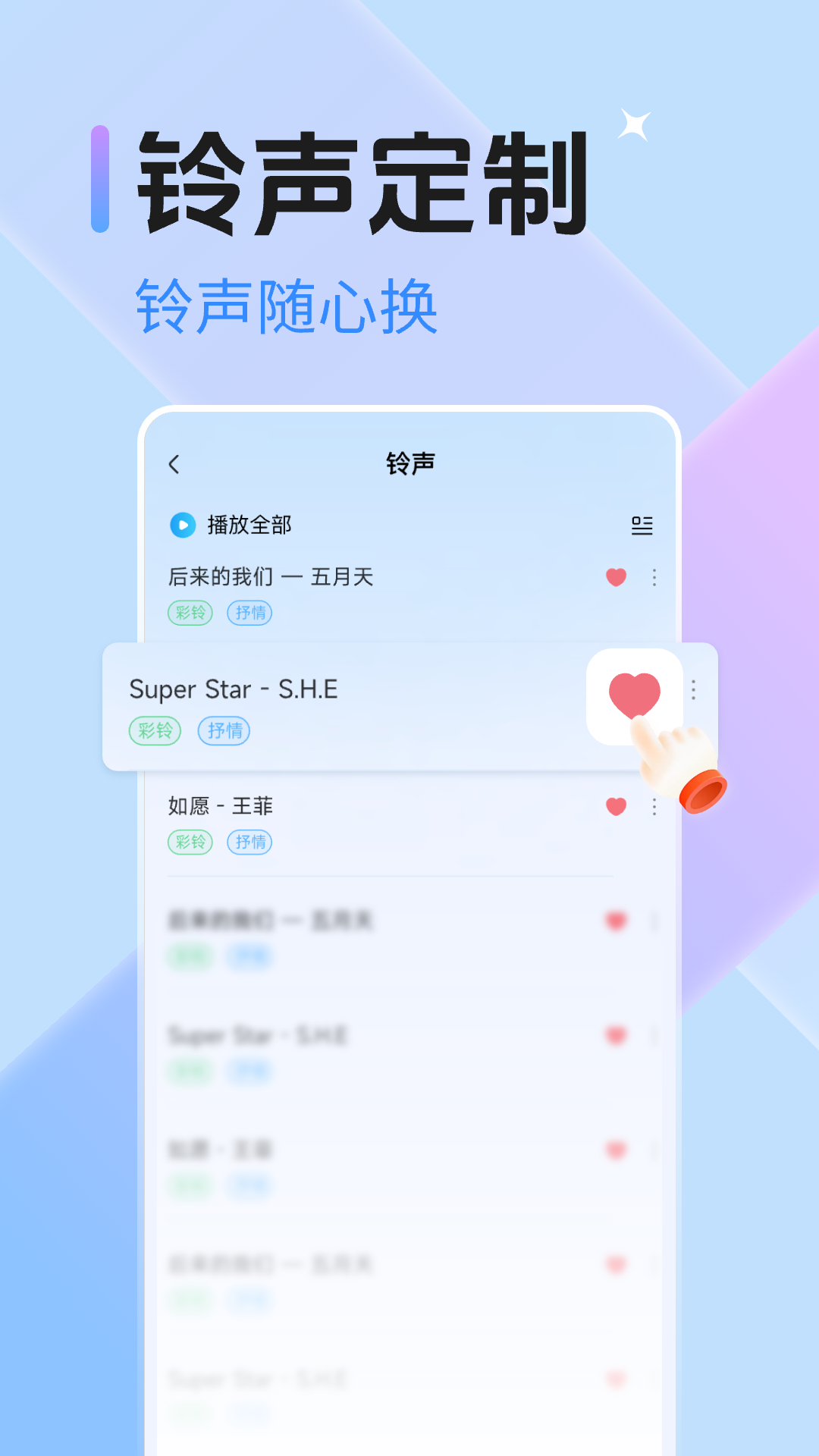Expand options for the blurred 如愿 entry

coord(654,1150)
